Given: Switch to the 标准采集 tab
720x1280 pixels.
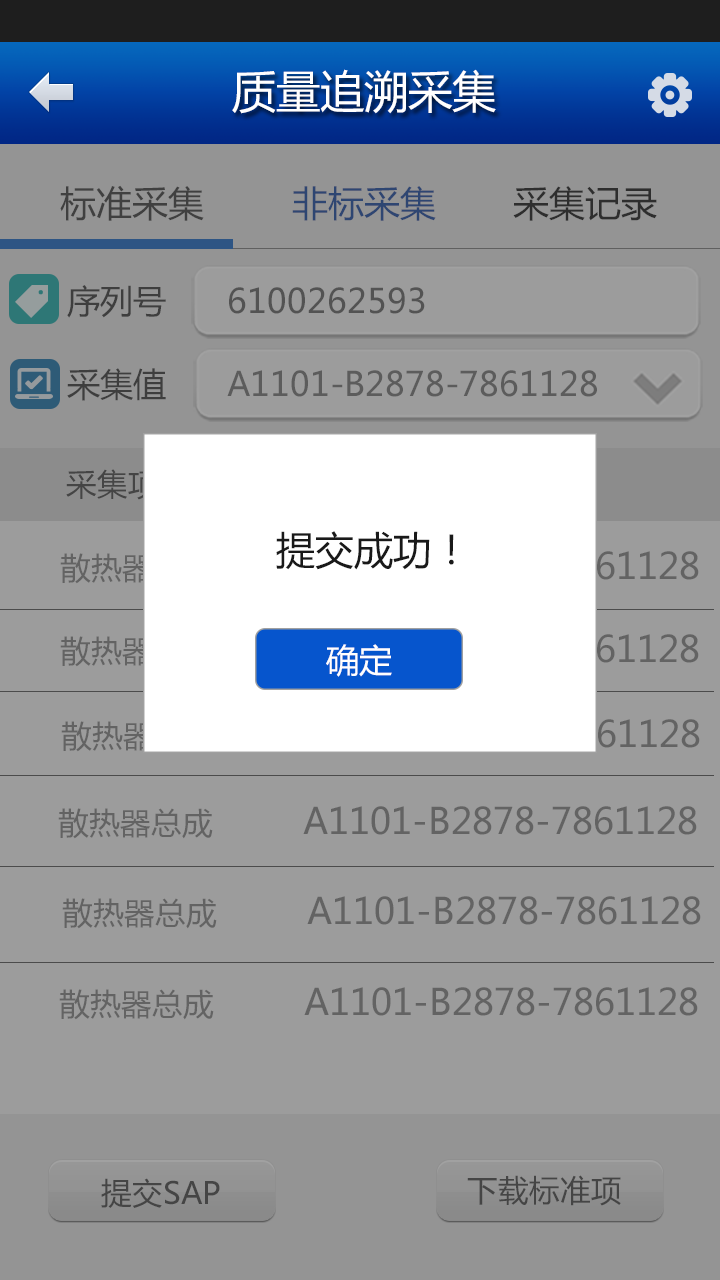Looking at the screenshot, I should point(131,204).
